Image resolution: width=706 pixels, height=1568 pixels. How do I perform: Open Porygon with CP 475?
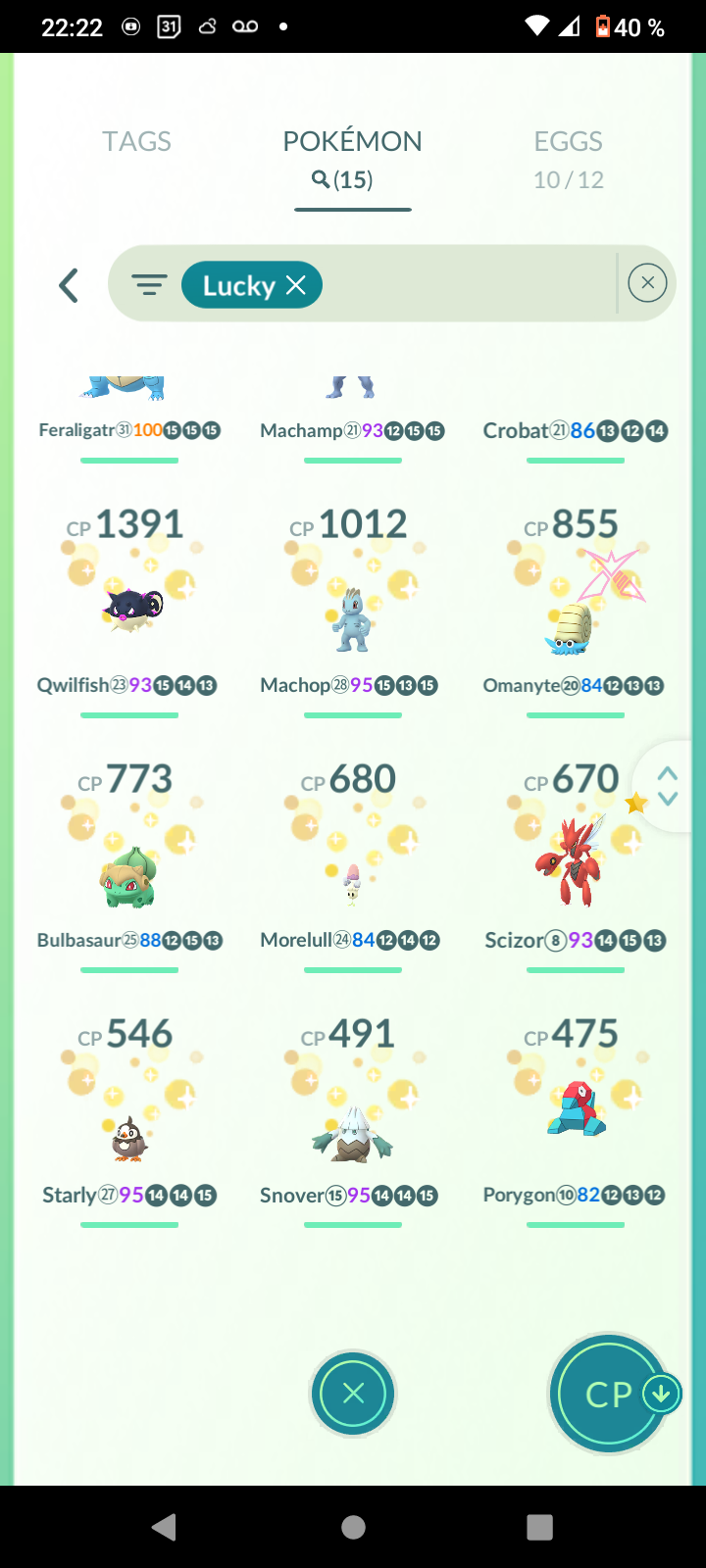pos(575,1107)
